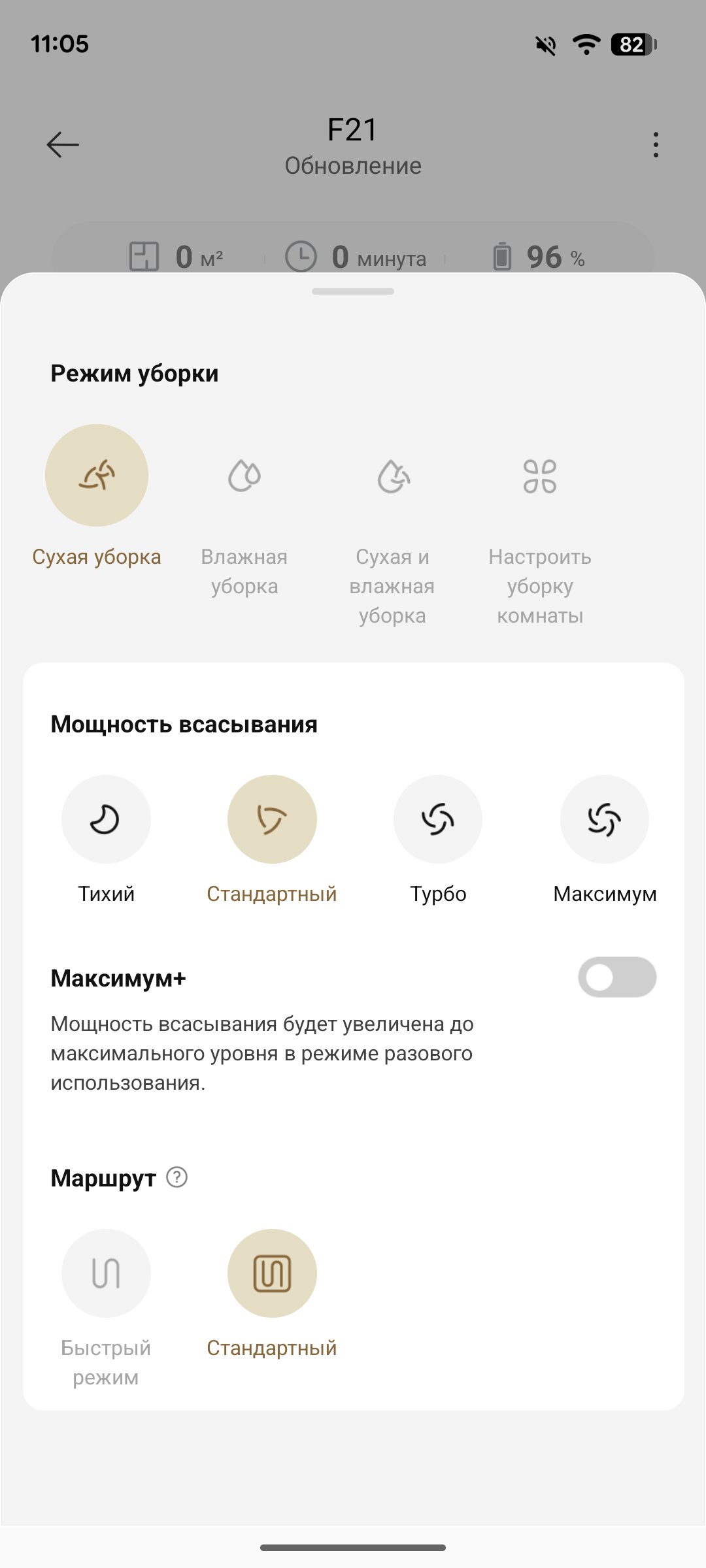Go back using the arrow icon
The width and height of the screenshot is (706, 1568).
(63, 144)
